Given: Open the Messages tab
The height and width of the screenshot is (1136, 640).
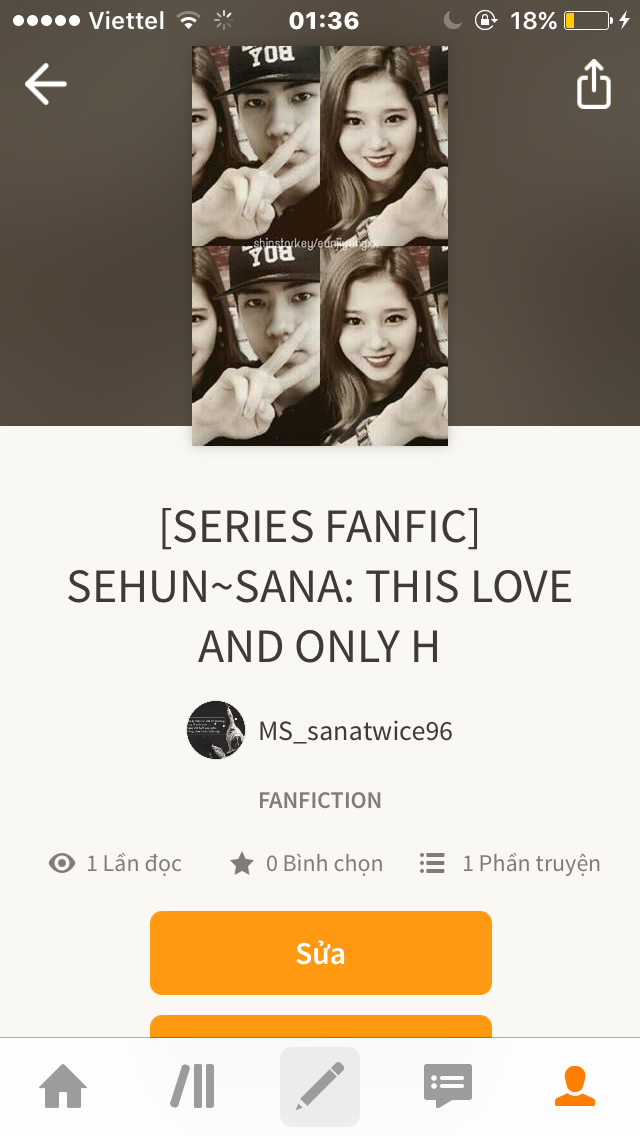Looking at the screenshot, I should (447, 1087).
